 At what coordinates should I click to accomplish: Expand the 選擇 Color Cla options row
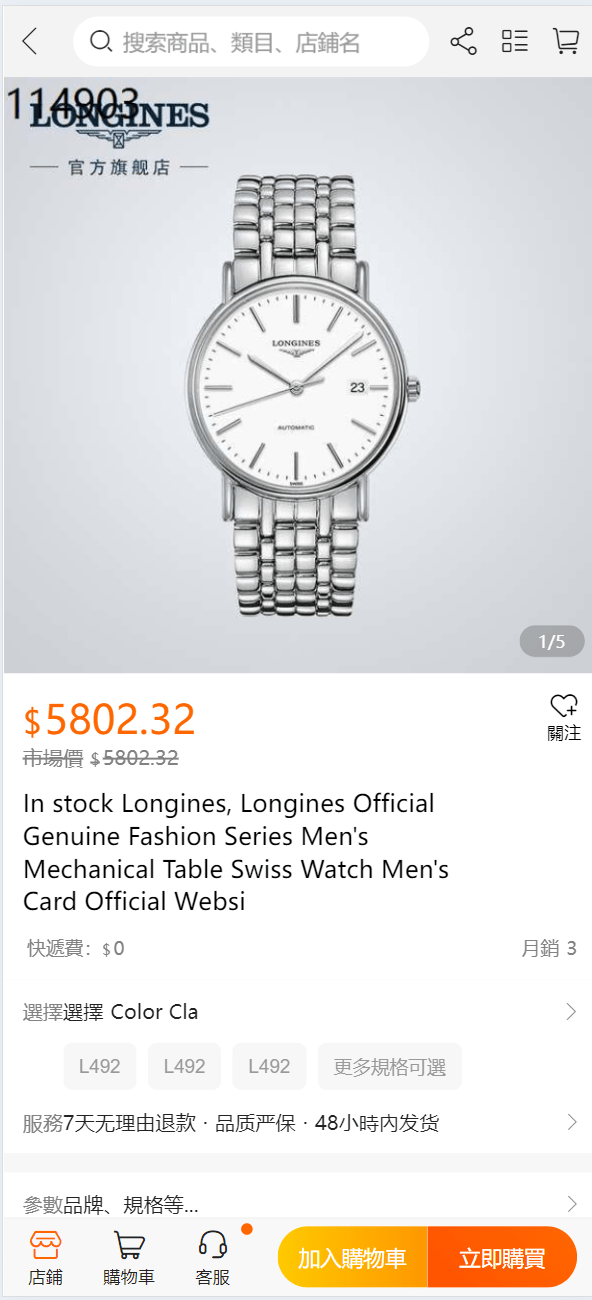point(296,1012)
